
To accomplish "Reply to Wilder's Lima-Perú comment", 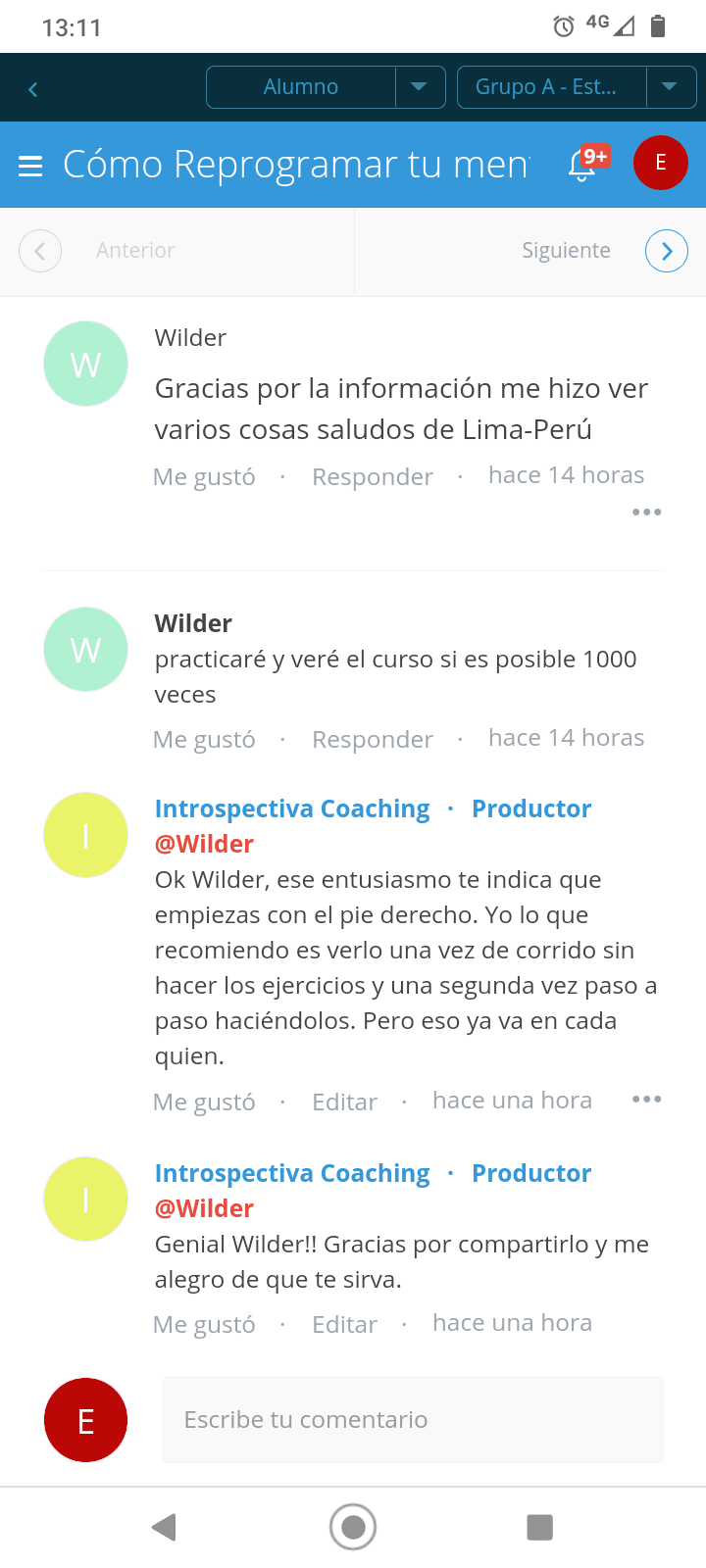I will click(x=372, y=477).
